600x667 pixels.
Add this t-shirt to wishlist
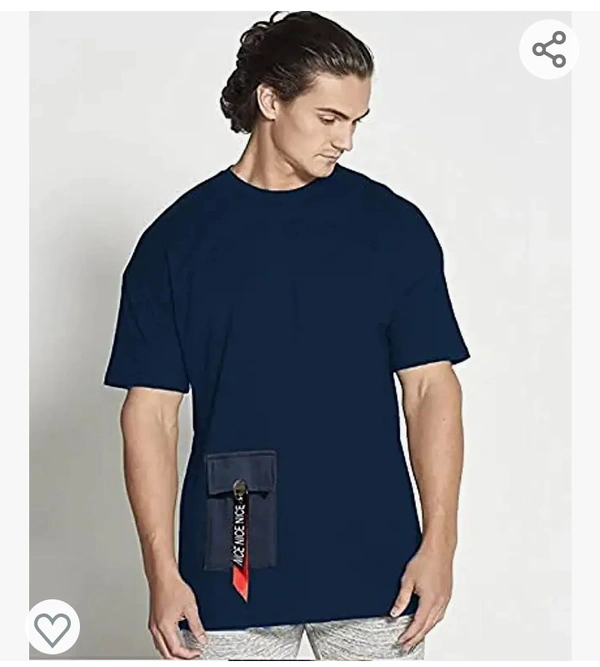(x=52, y=627)
